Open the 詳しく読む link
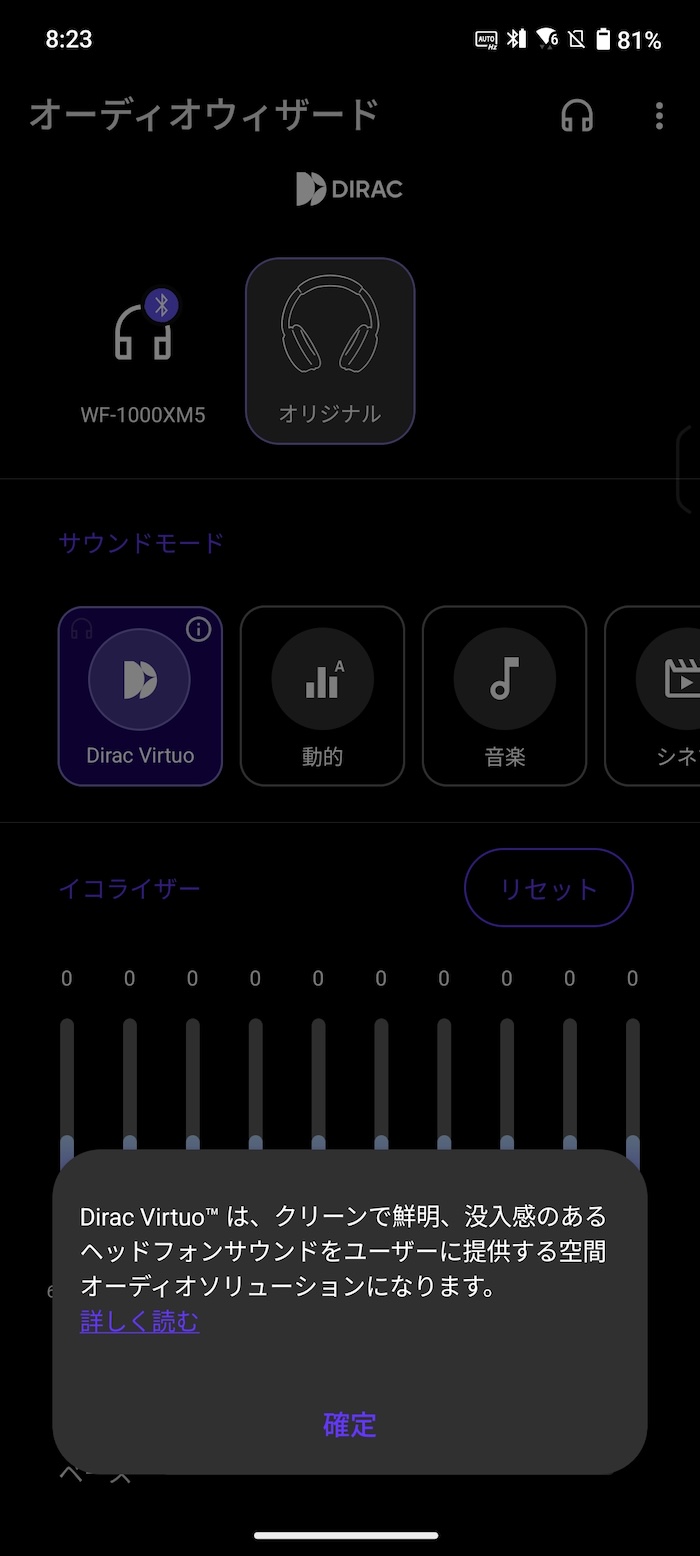 [x=139, y=1321]
